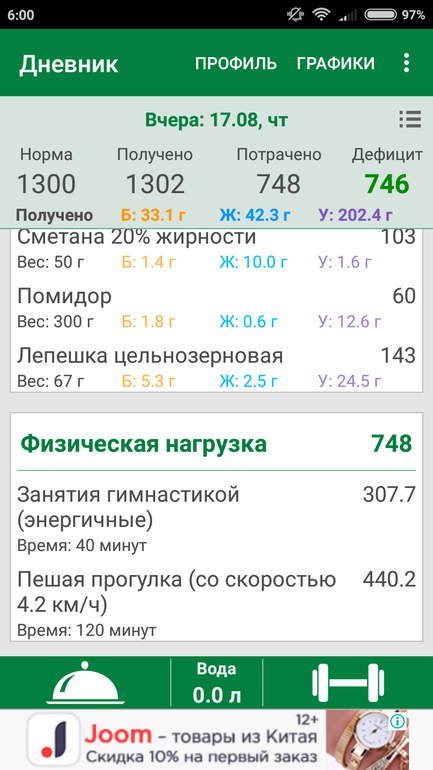Open the Занятия гимнастикой exercise entry
This screenshot has width=433, height=770.
pyautogui.click(x=216, y=519)
